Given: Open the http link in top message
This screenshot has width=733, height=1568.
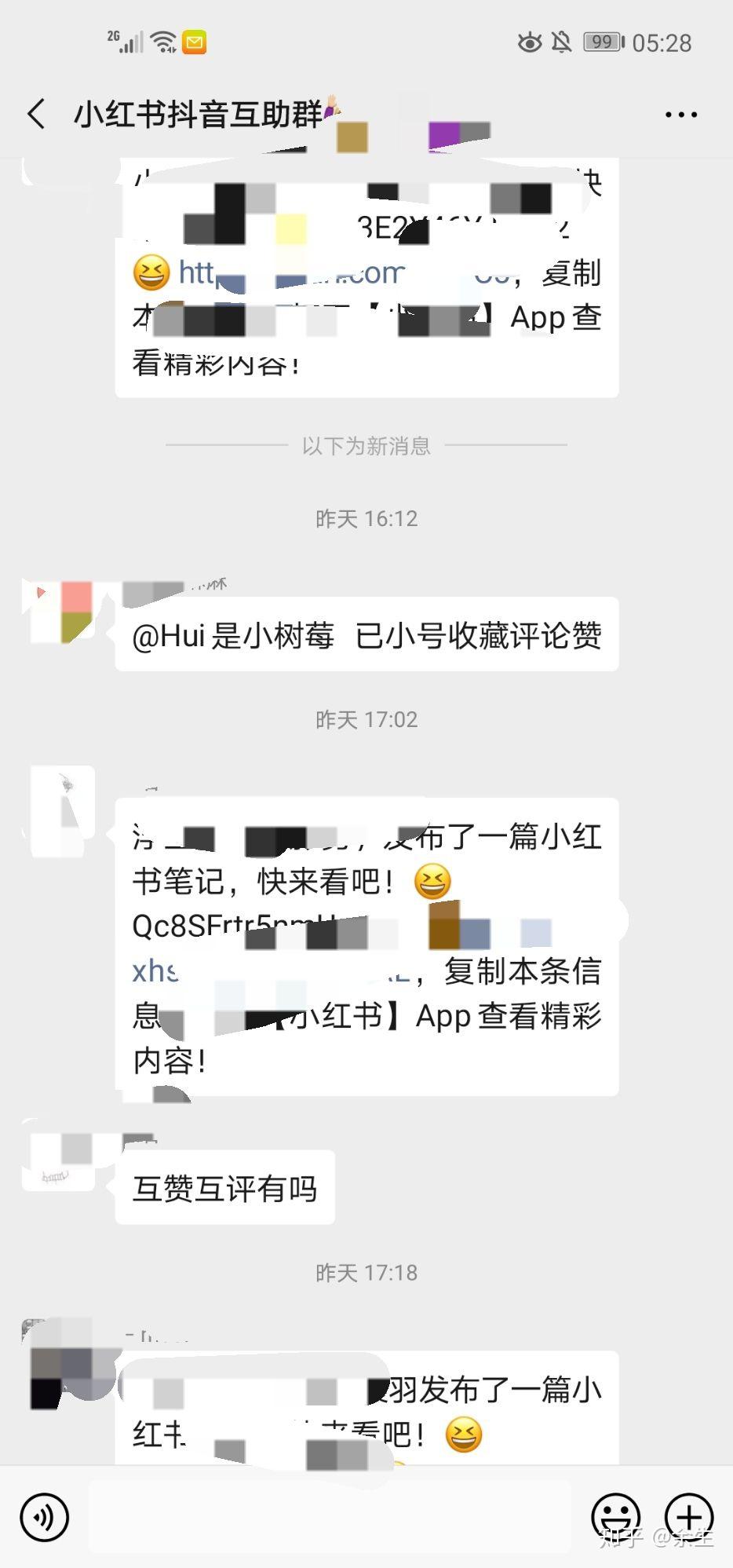Looking at the screenshot, I should click(x=196, y=272).
